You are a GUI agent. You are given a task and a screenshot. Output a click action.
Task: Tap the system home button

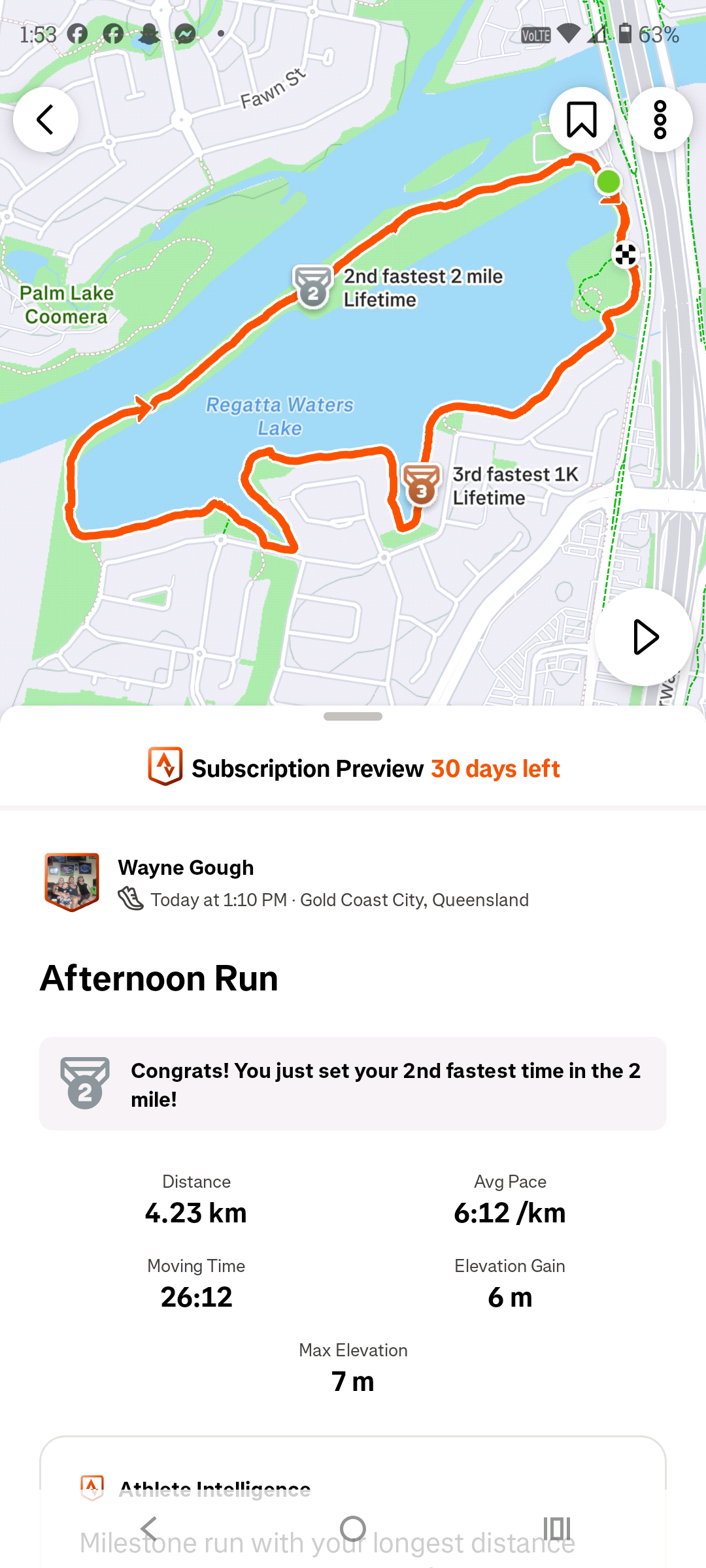point(353,1529)
